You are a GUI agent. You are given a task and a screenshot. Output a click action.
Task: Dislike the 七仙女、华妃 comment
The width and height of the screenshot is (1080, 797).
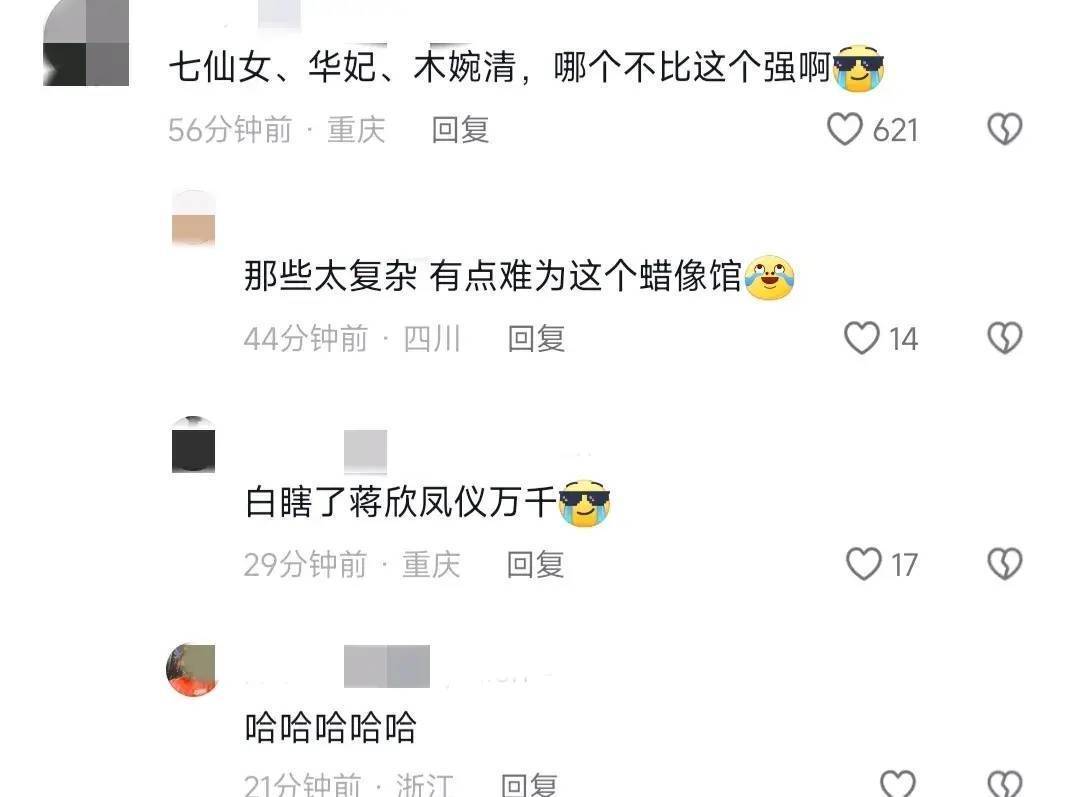(1004, 129)
